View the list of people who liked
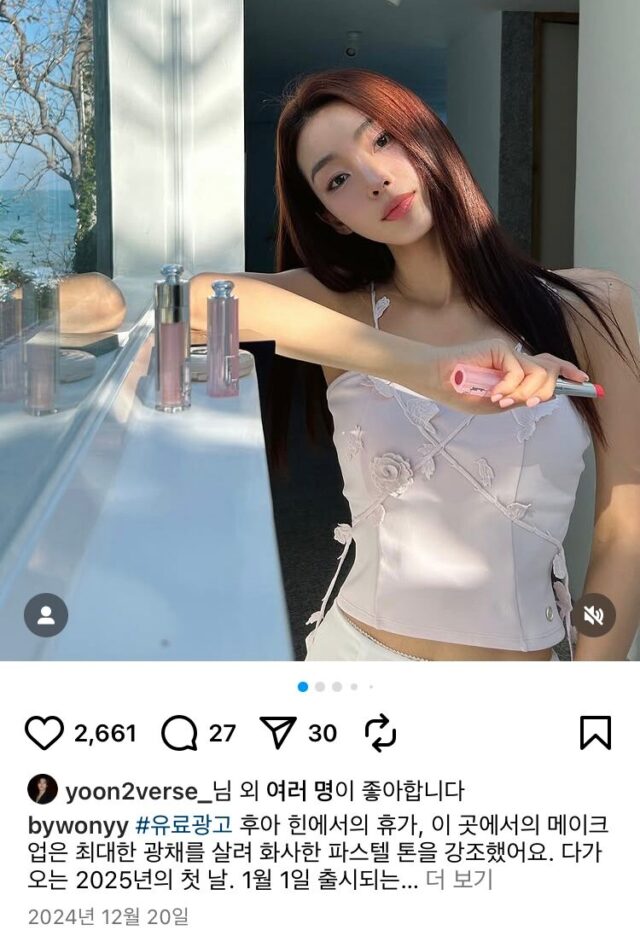 (x=306, y=791)
